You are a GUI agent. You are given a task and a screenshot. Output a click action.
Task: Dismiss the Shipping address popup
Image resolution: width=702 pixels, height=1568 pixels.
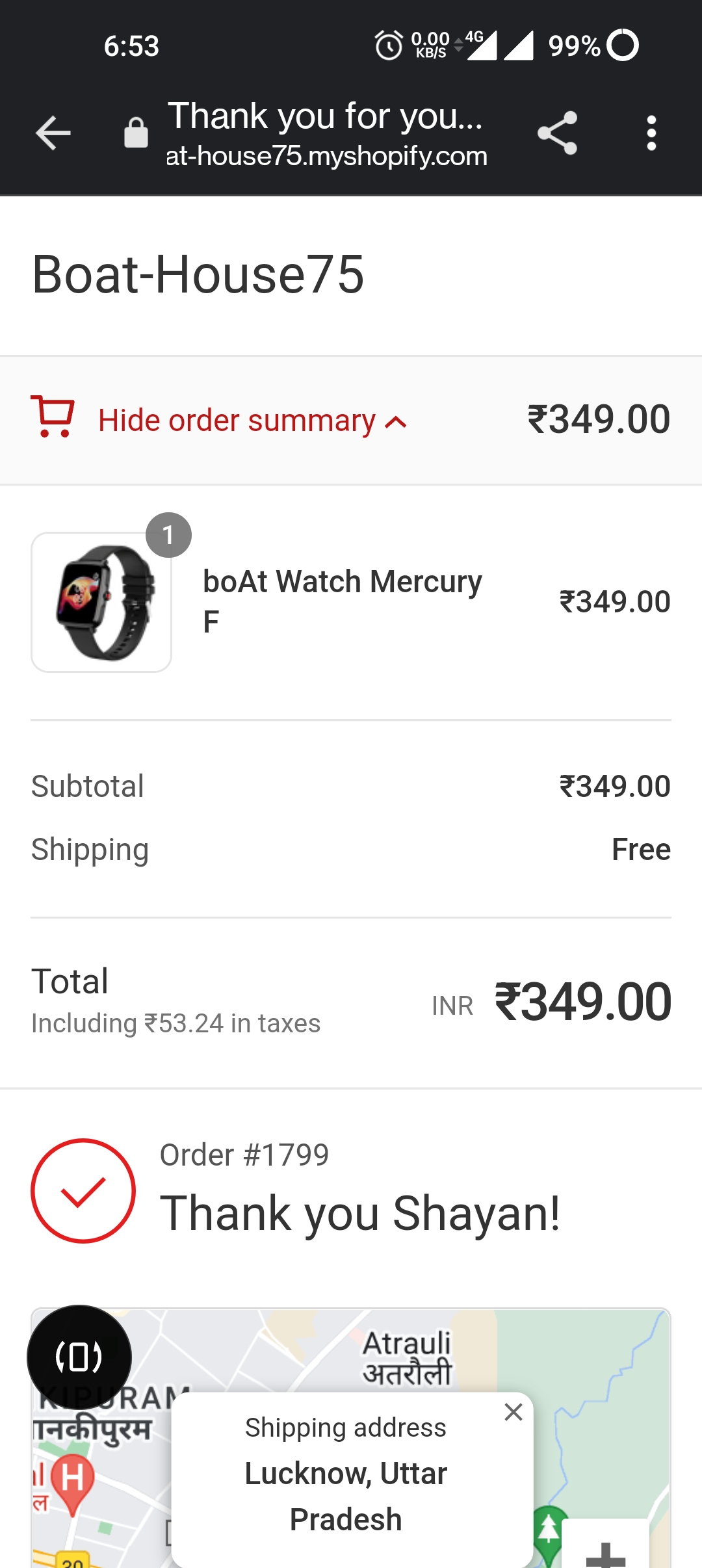[513, 1412]
